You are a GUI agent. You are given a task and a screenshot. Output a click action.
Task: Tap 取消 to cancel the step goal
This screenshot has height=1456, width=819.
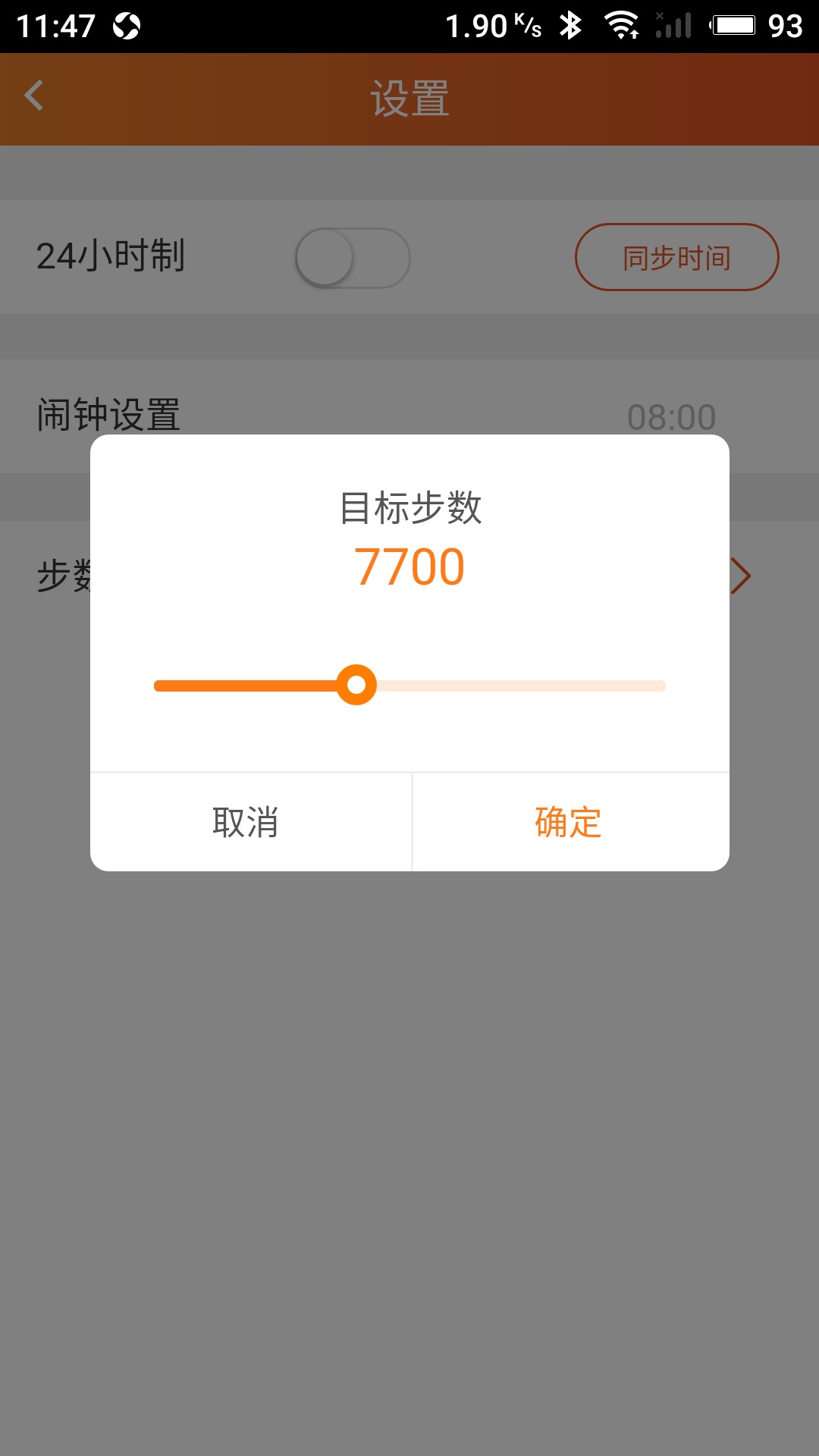tap(246, 822)
